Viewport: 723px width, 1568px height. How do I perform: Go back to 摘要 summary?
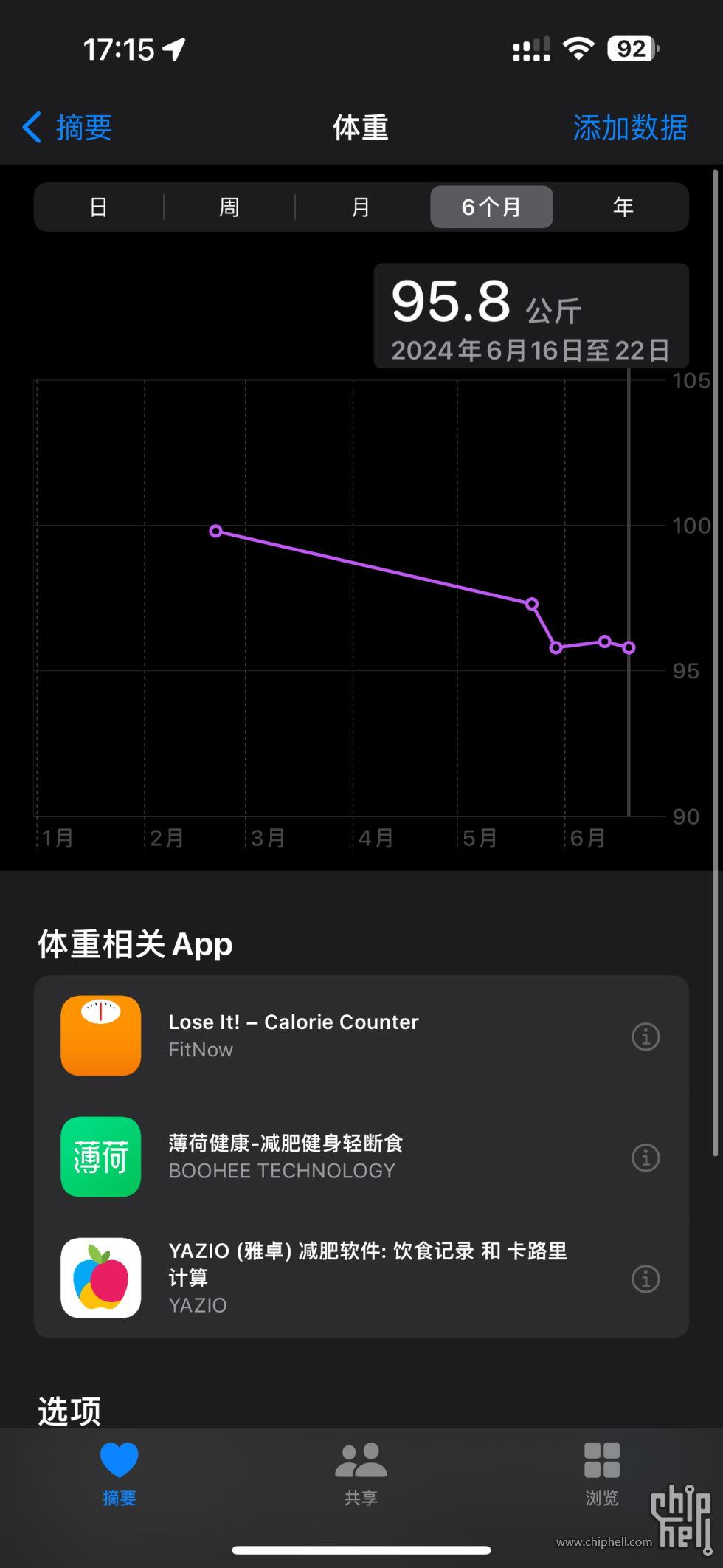(x=68, y=128)
